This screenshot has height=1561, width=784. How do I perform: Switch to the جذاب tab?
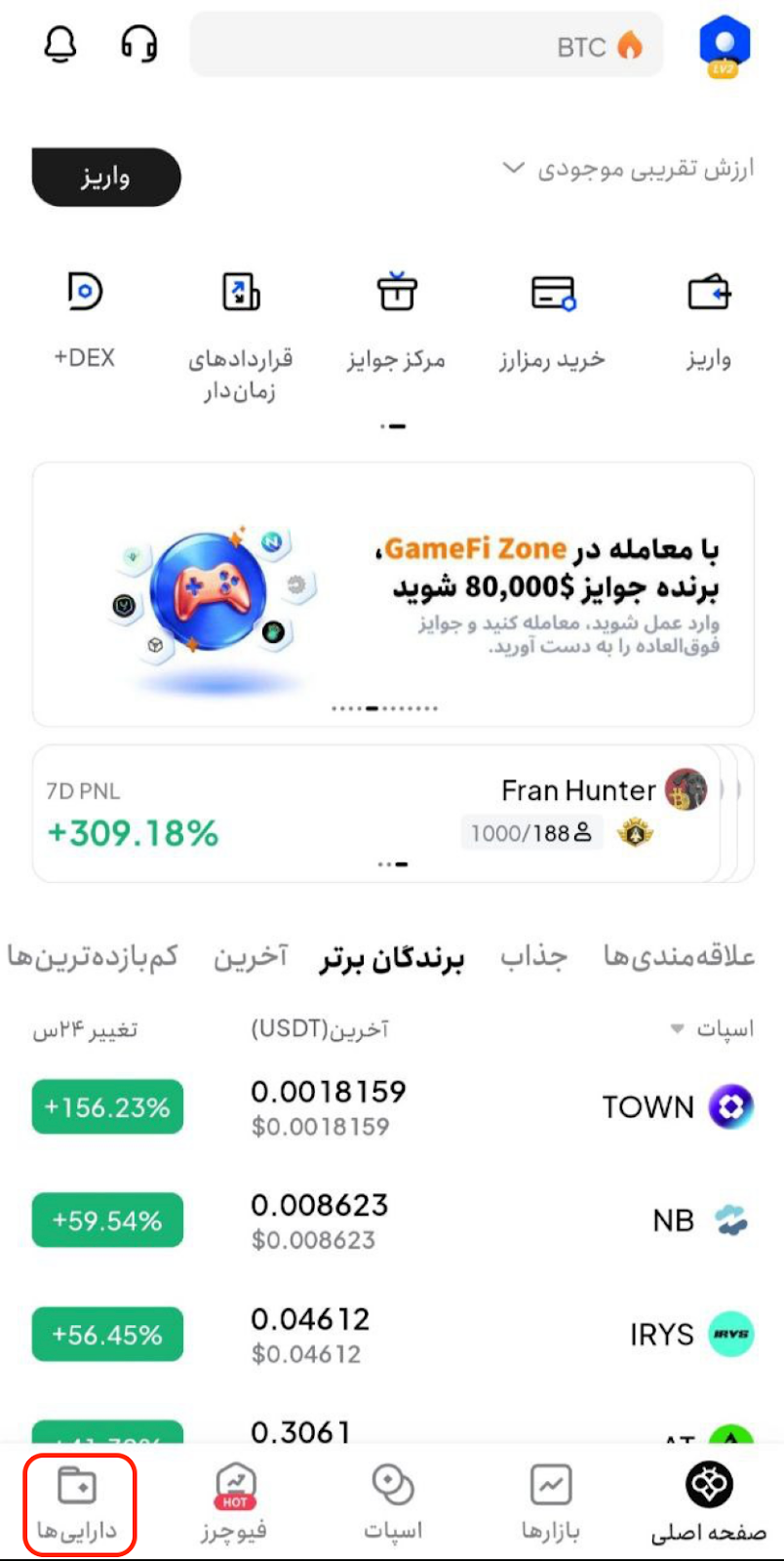coord(533,957)
